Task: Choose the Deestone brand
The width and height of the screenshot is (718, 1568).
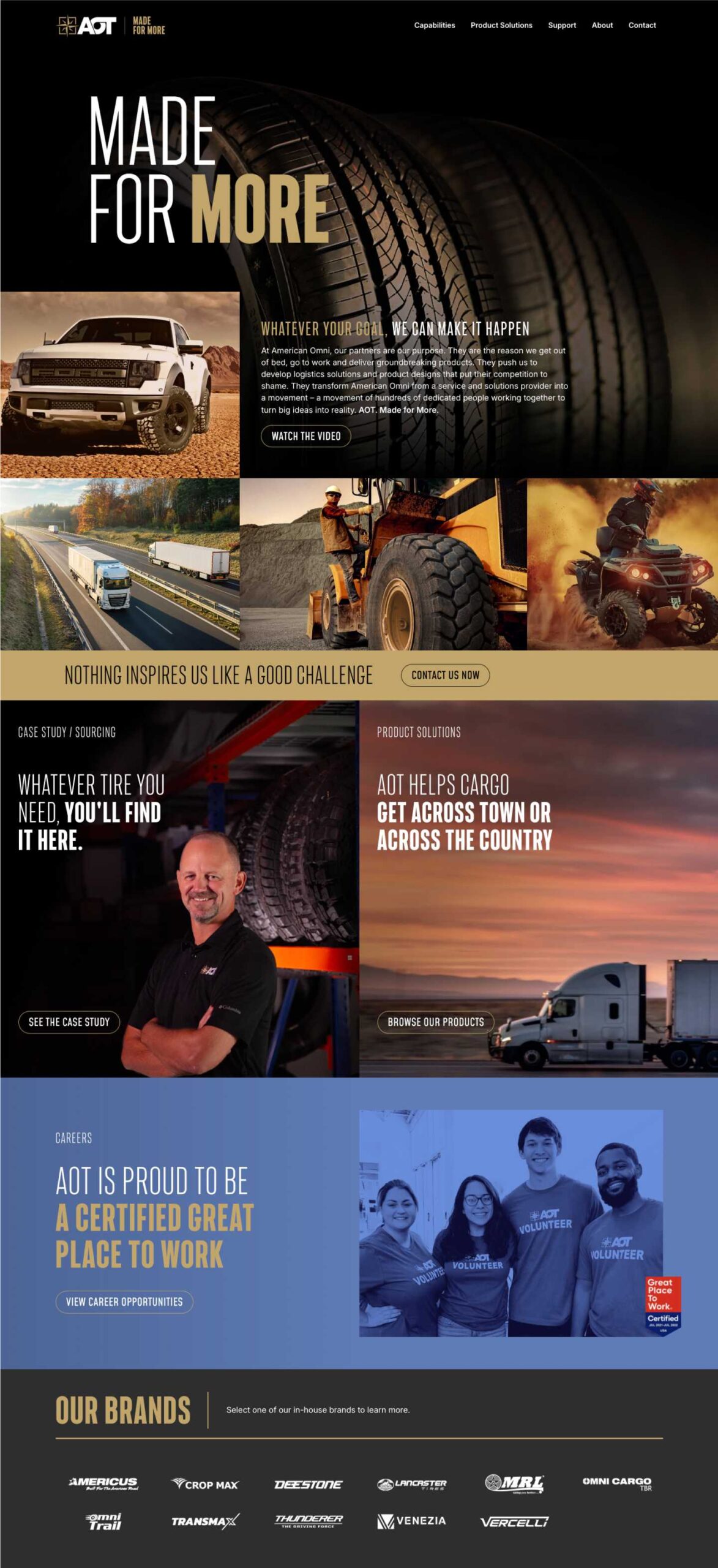Action: (x=308, y=1484)
